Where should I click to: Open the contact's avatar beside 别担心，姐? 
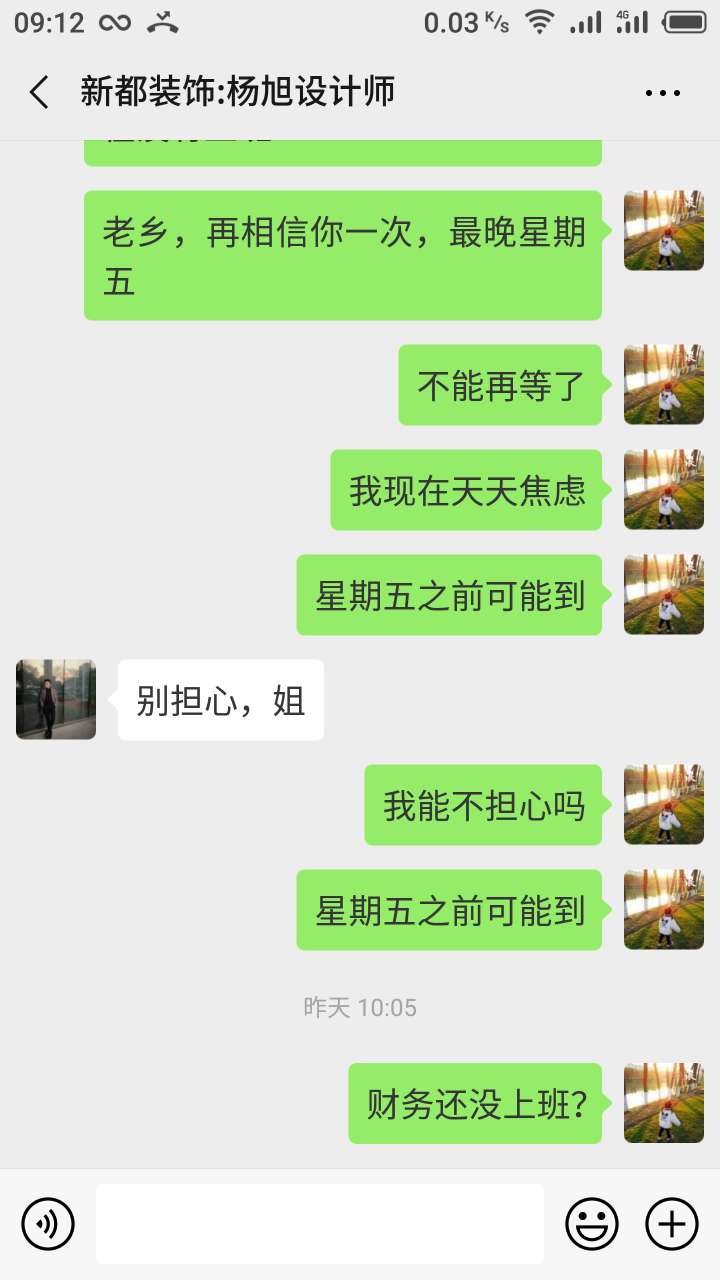[x=56, y=699]
